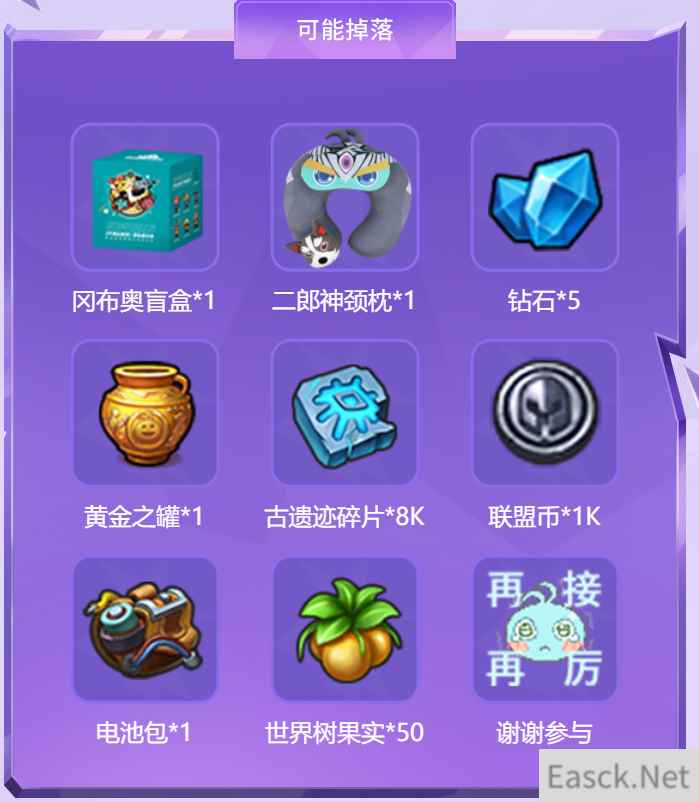View the 电池包 item tile
699x802 pixels.
tap(145, 630)
